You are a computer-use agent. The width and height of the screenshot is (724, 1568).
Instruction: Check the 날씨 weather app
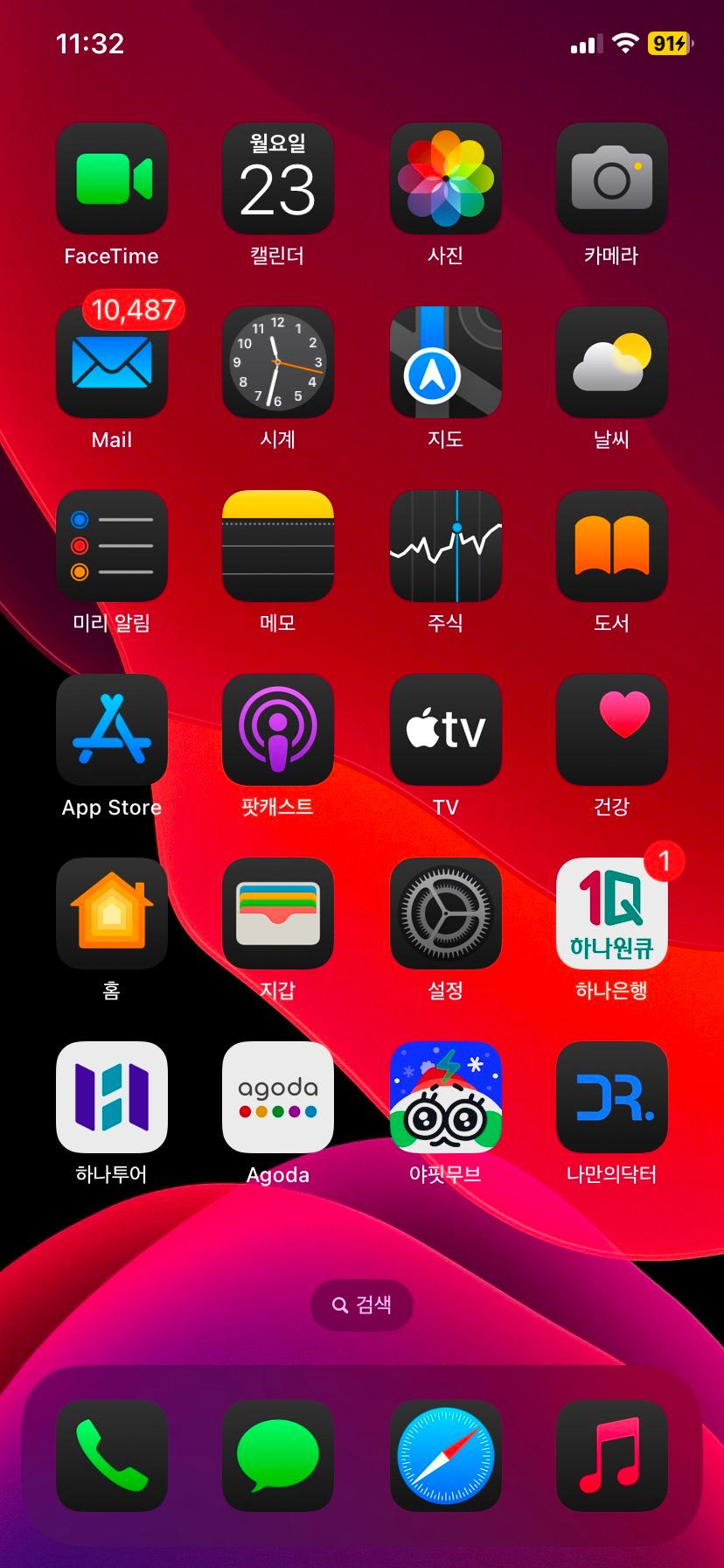point(611,362)
